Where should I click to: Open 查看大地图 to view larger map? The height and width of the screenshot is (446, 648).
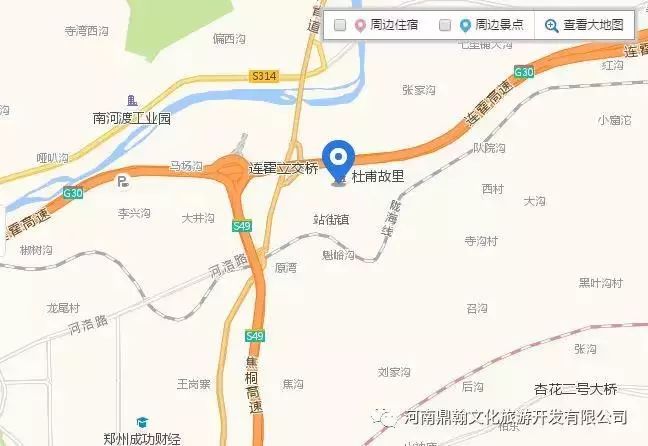585,25
